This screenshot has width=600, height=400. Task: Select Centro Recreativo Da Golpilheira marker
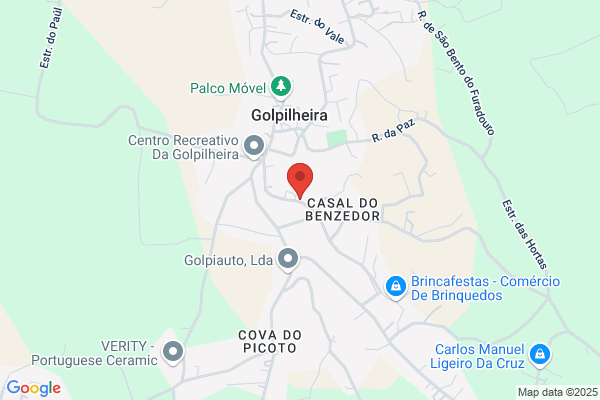(254, 147)
